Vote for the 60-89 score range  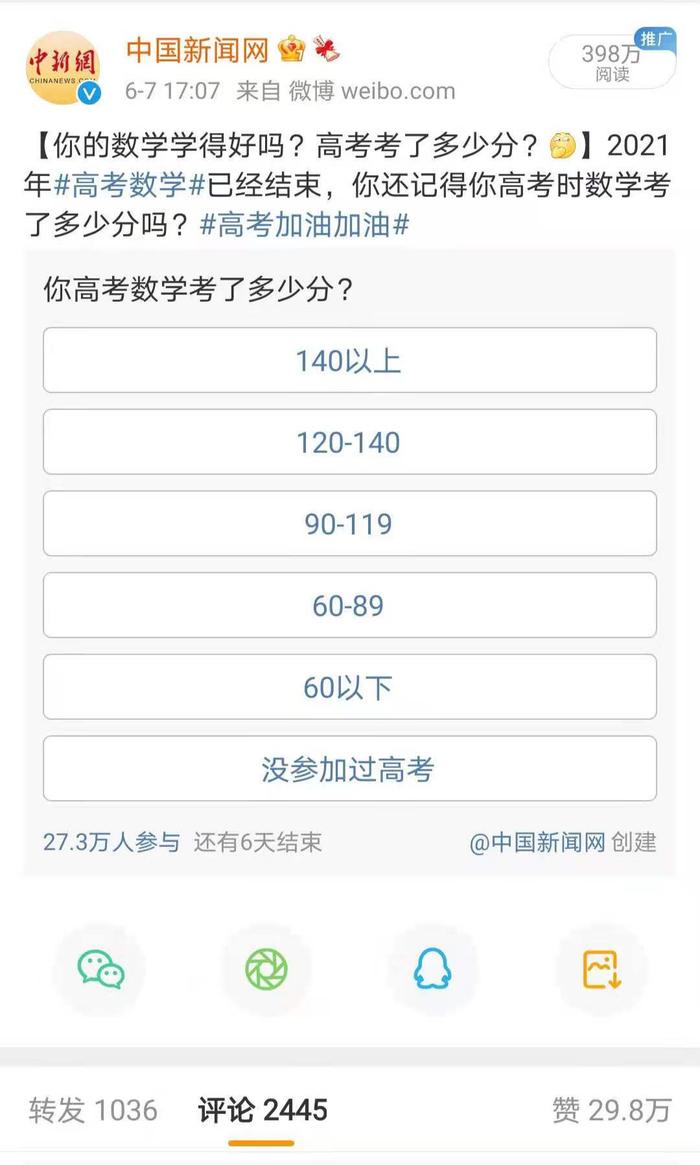(349, 606)
